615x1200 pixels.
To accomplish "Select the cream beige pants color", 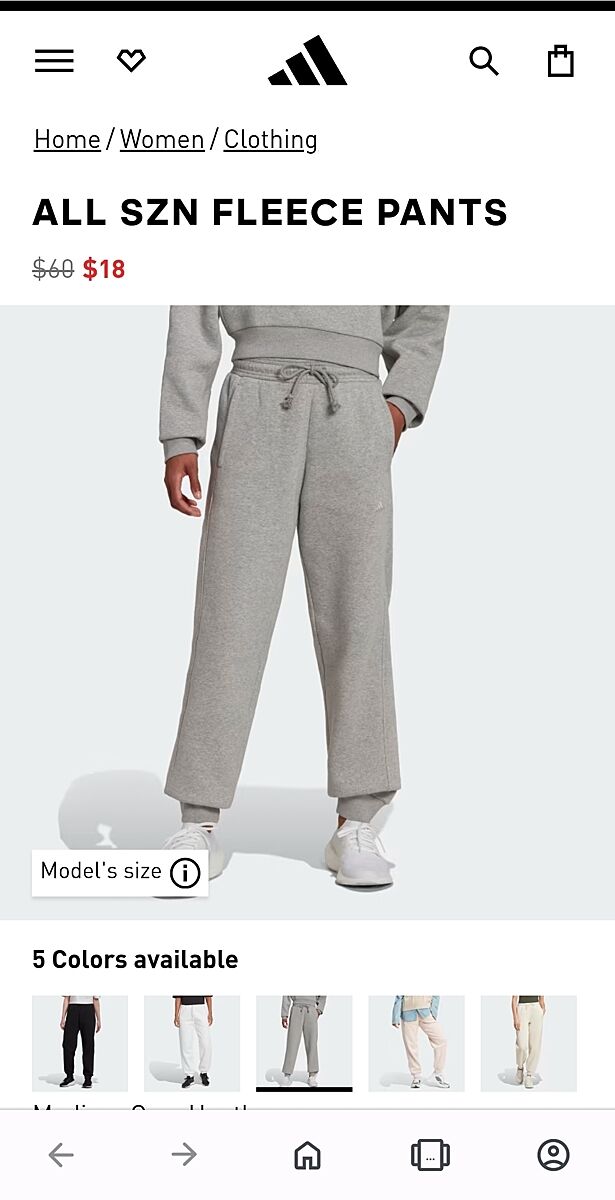I will coord(528,1043).
